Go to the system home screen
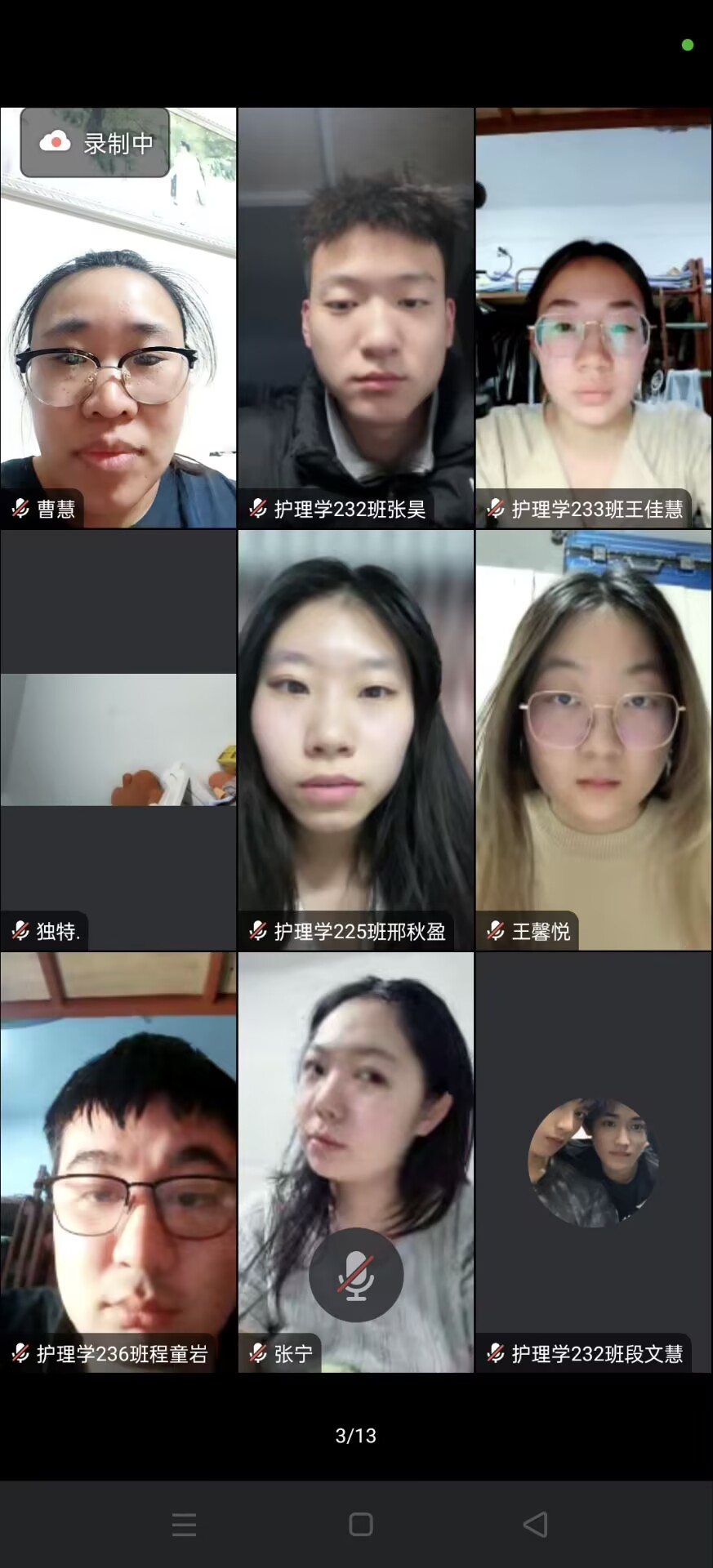The height and width of the screenshot is (1568, 713). pos(360,1524)
